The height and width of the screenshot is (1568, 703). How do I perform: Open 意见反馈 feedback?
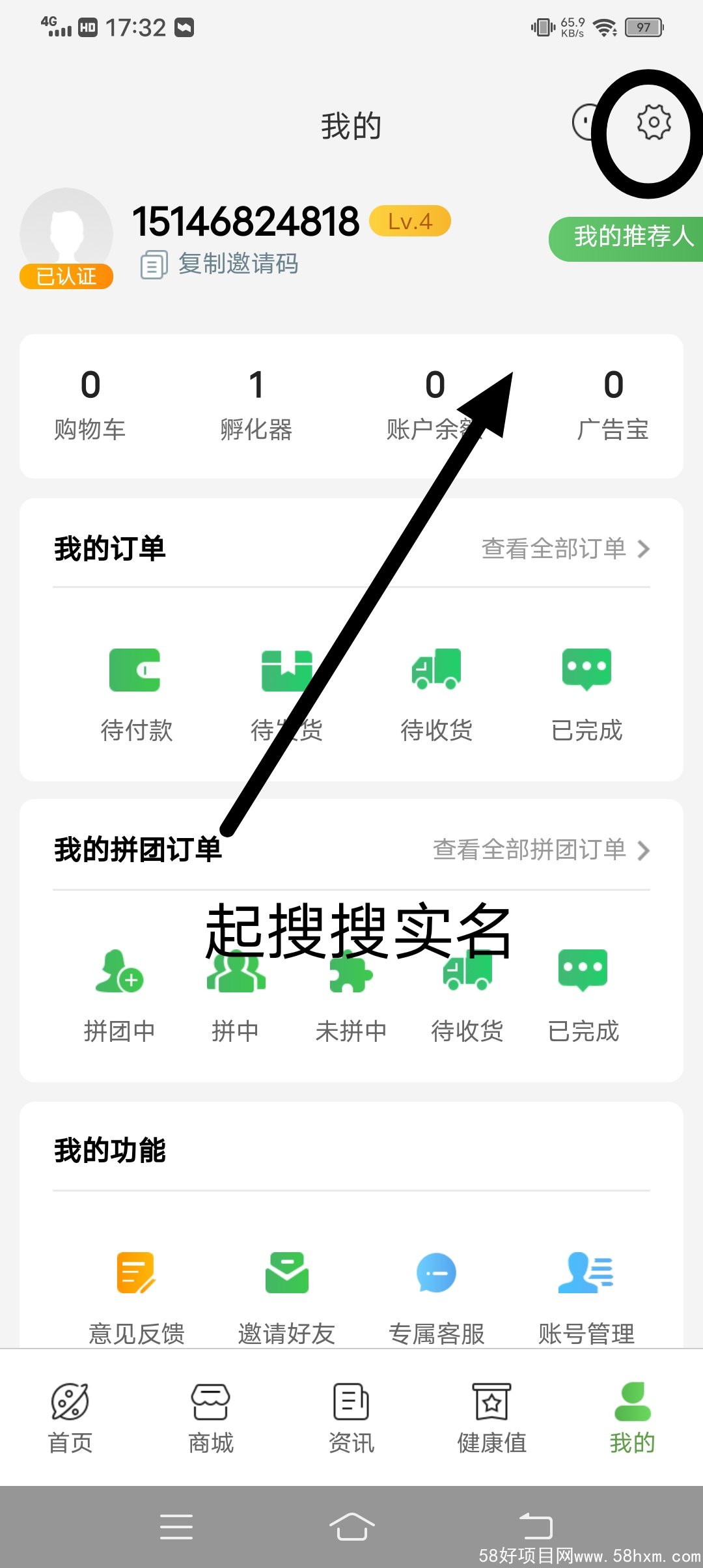[x=136, y=1296]
